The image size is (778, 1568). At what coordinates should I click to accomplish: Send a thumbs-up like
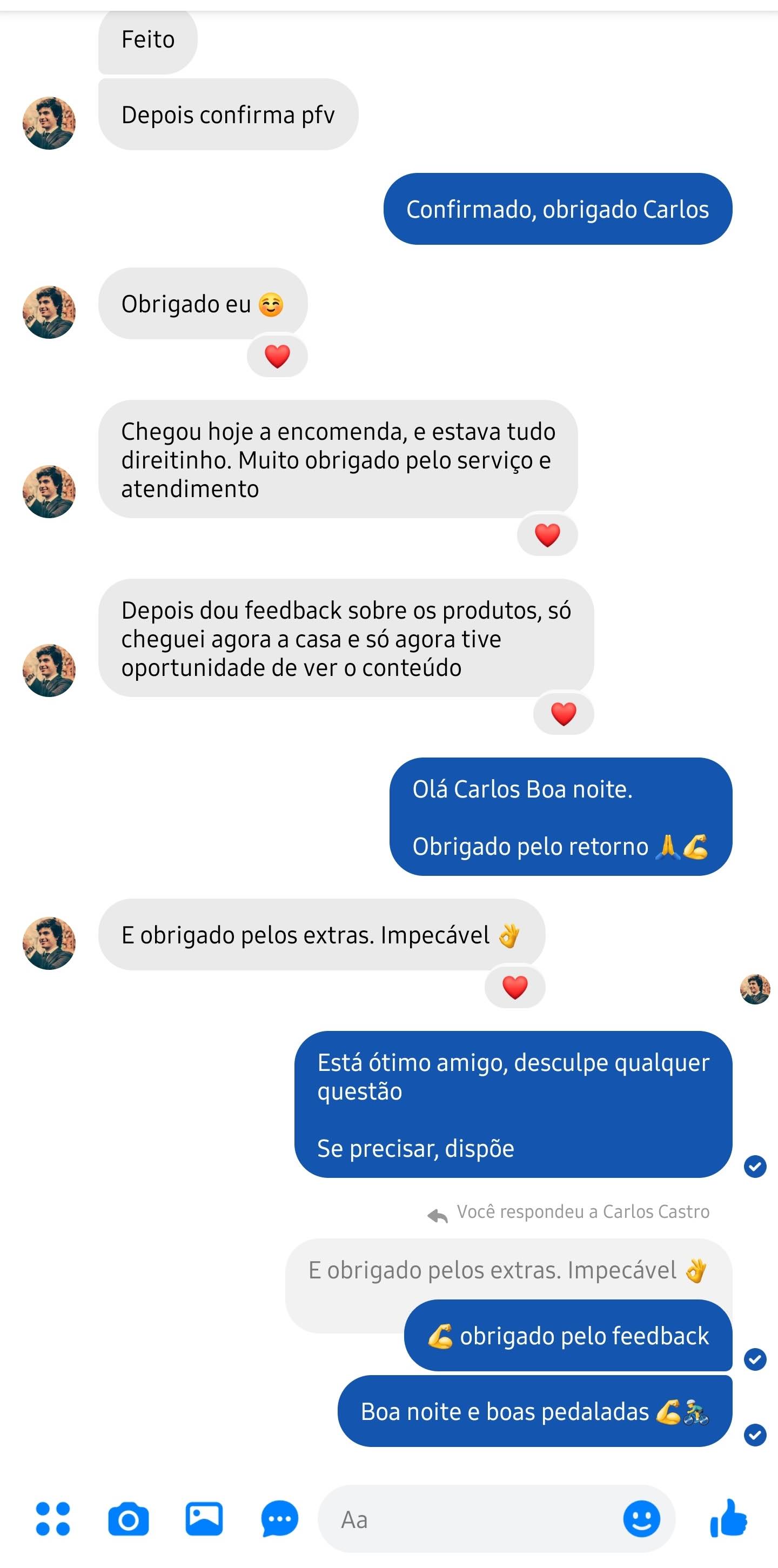[729, 1518]
